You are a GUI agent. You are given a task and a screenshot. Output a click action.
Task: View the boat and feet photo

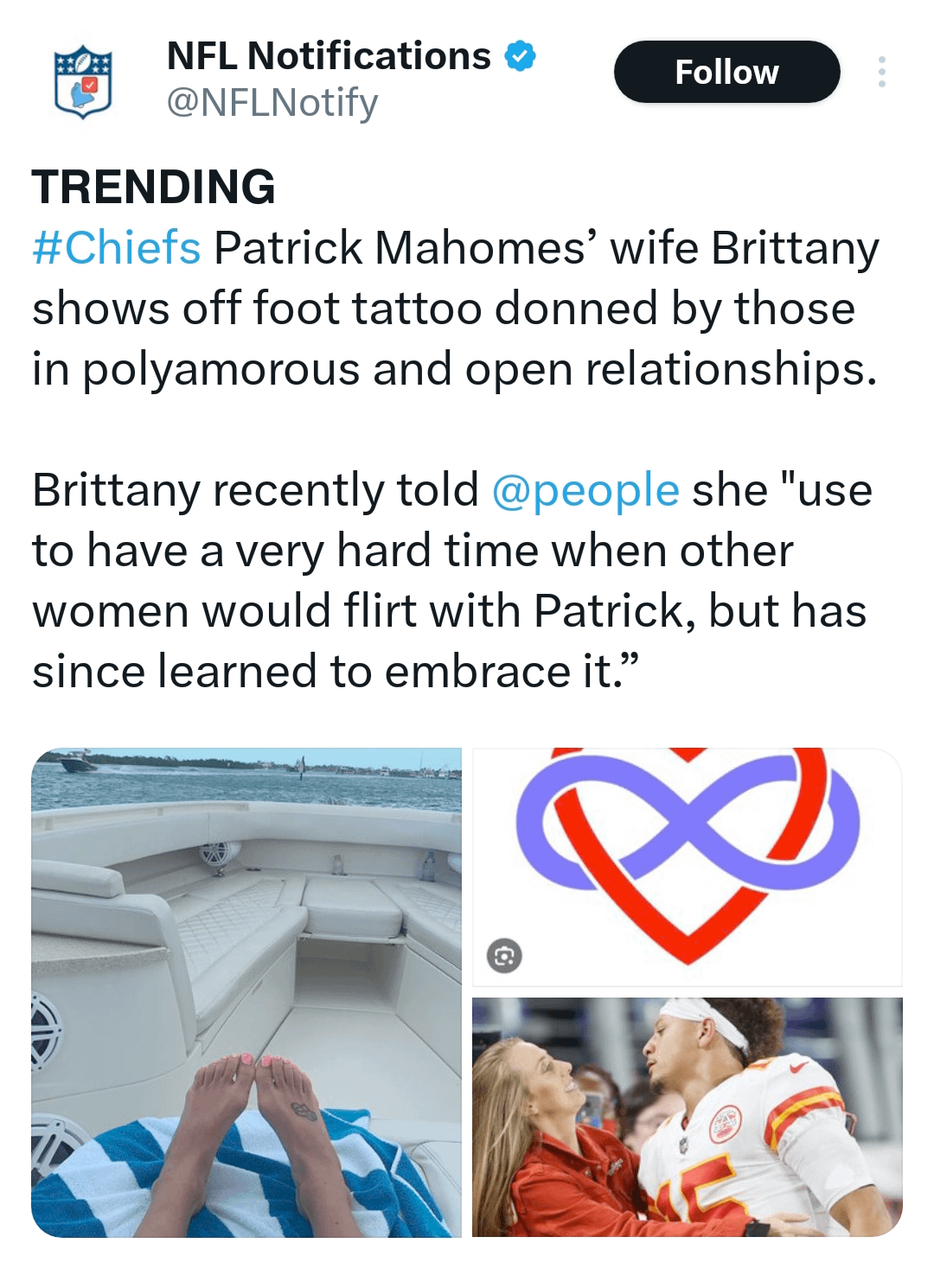point(246,992)
